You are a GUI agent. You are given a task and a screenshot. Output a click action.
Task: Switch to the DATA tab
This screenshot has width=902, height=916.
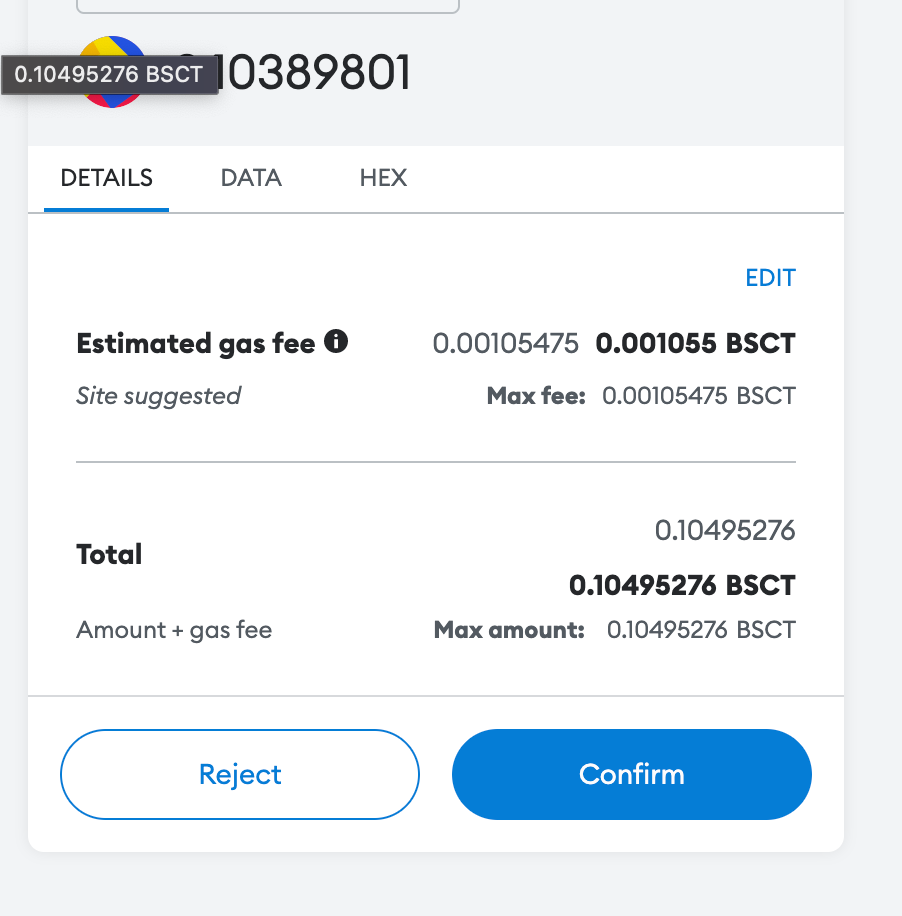[250, 178]
